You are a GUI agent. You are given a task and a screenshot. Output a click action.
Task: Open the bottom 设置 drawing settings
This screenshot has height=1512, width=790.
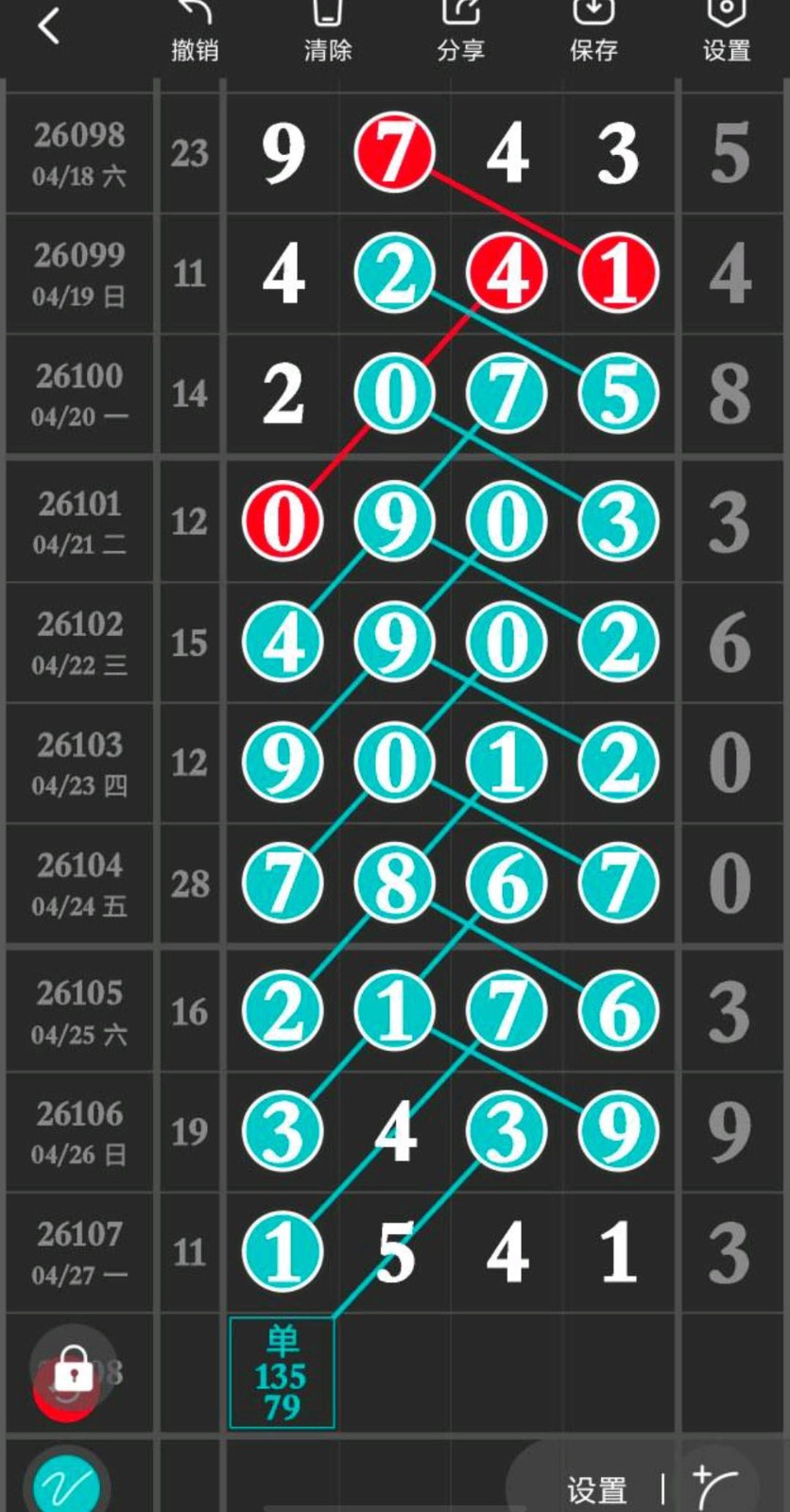click(596, 1490)
